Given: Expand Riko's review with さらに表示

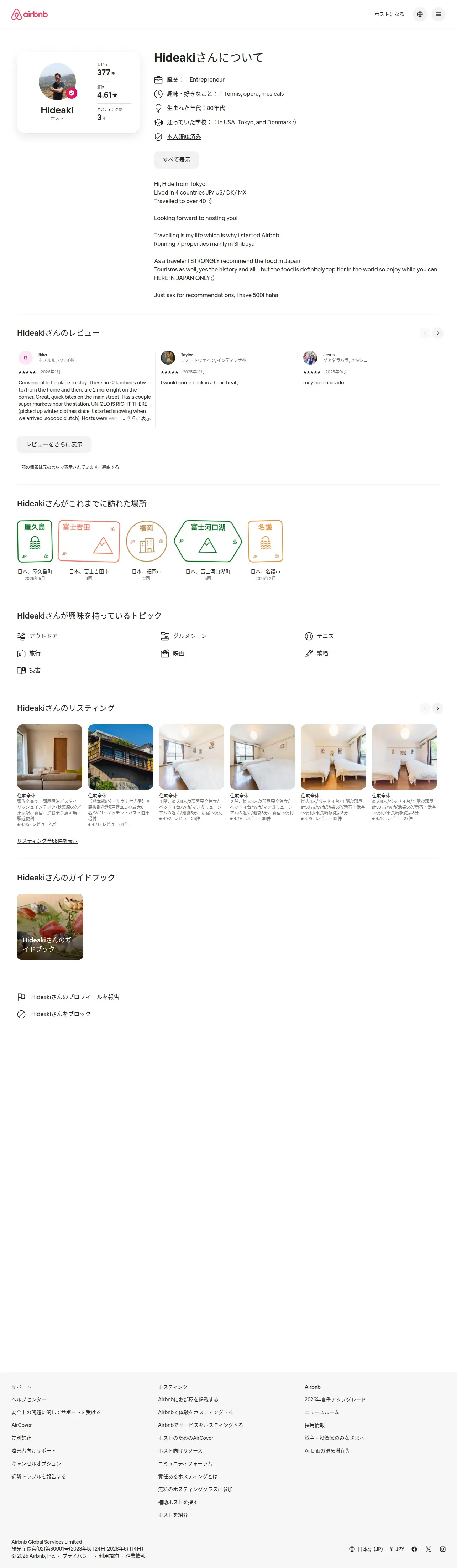Looking at the screenshot, I should (x=138, y=418).
